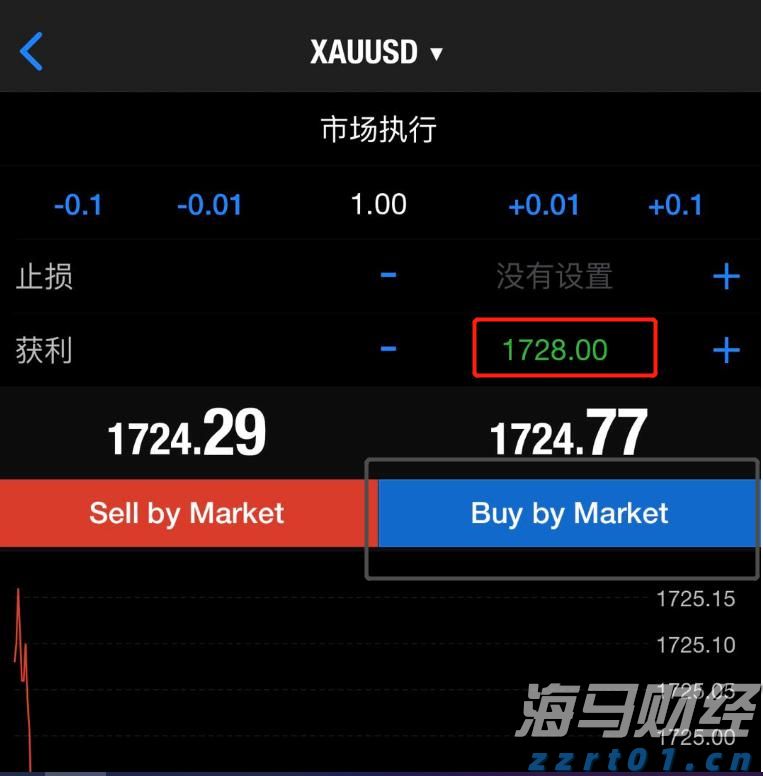The width and height of the screenshot is (763, 776).
Task: Tap the -0.01 volume decrement control
Action: tap(209, 205)
